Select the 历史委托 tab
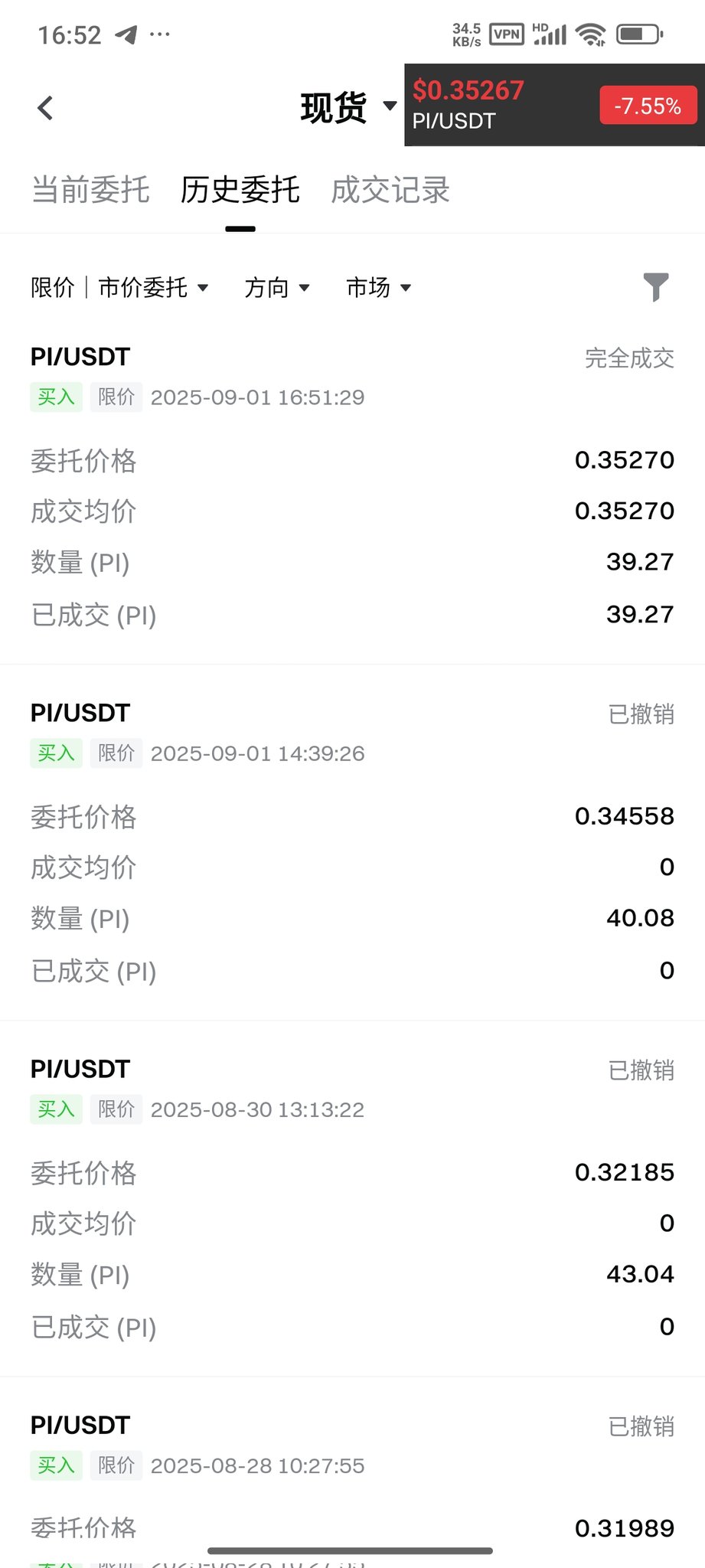Viewport: 705px width, 1568px height. pyautogui.click(x=240, y=190)
